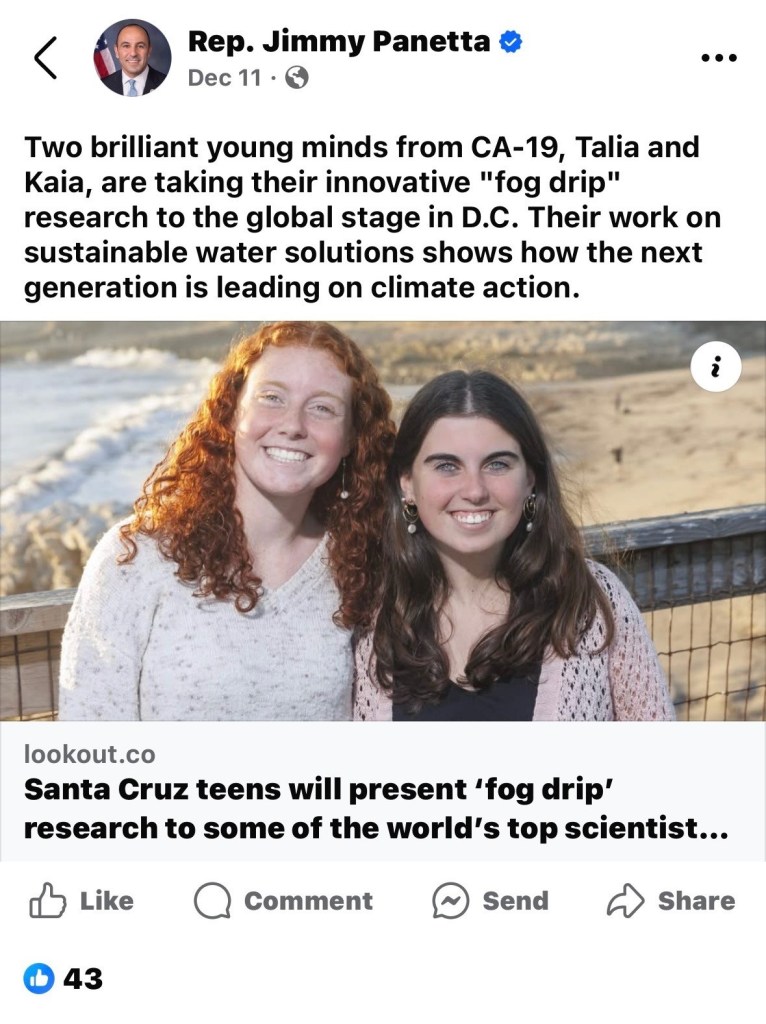Like this post
The width and height of the screenshot is (766, 1024).
82,901
